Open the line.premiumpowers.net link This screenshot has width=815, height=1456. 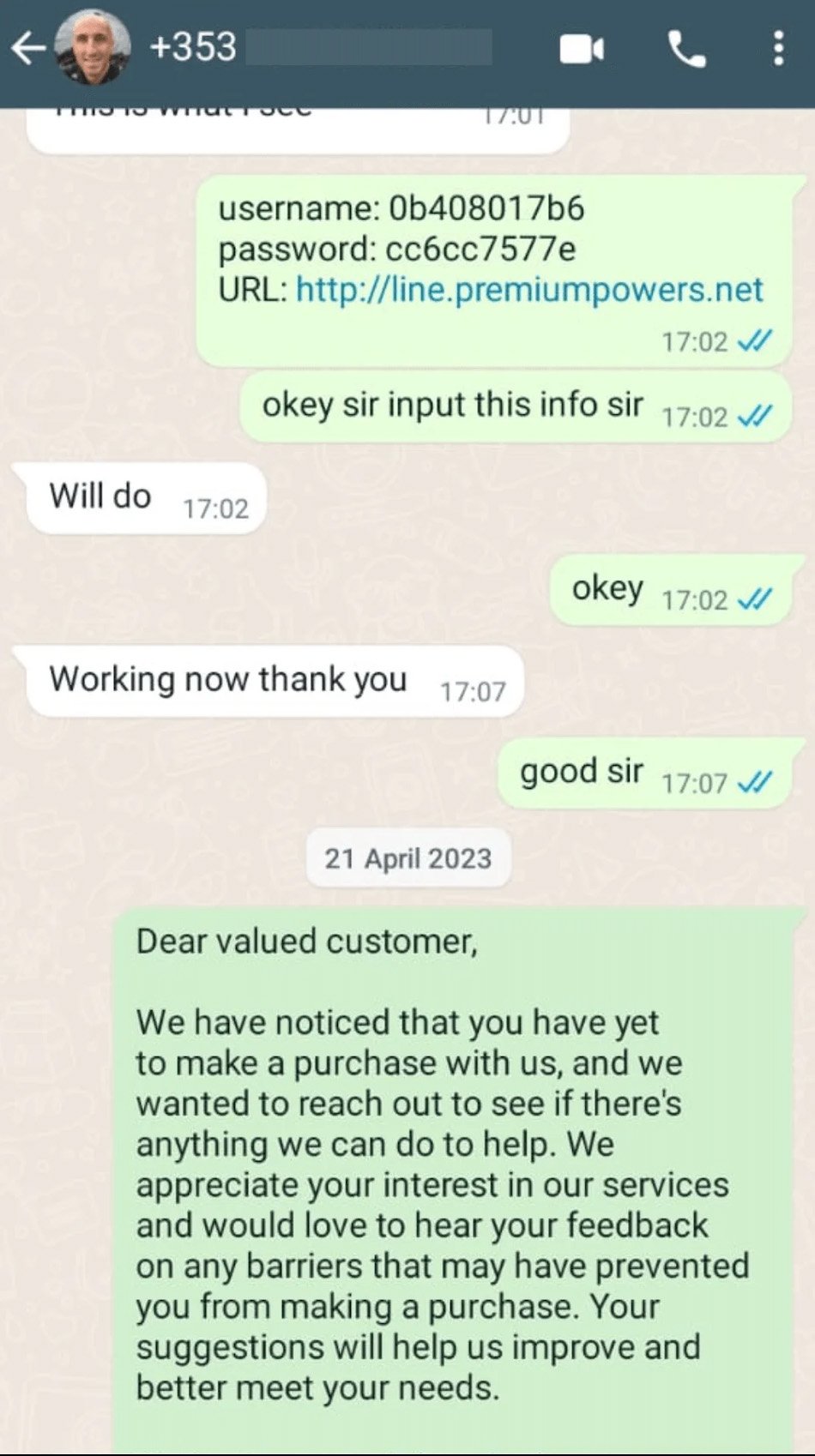click(x=529, y=290)
